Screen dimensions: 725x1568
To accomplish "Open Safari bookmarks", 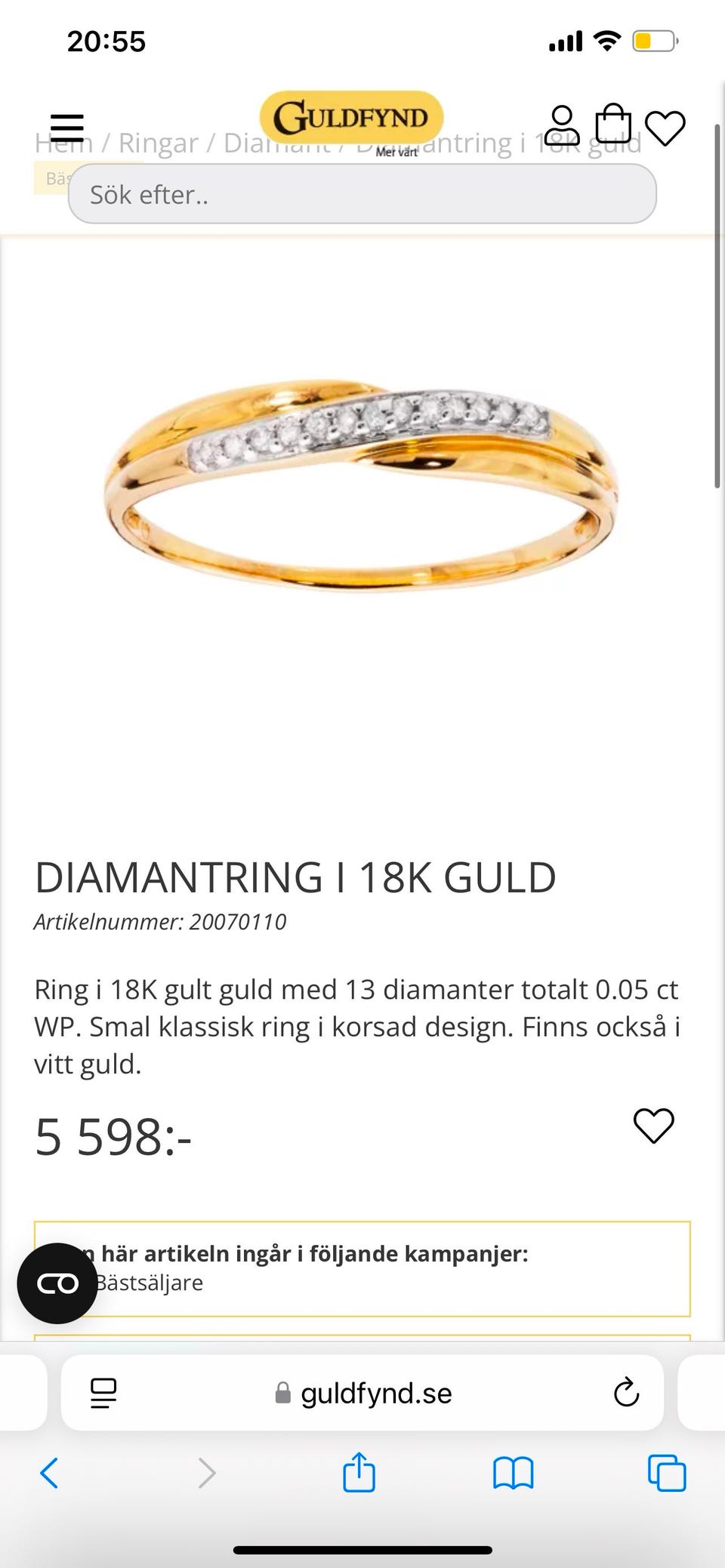I will point(513,1473).
